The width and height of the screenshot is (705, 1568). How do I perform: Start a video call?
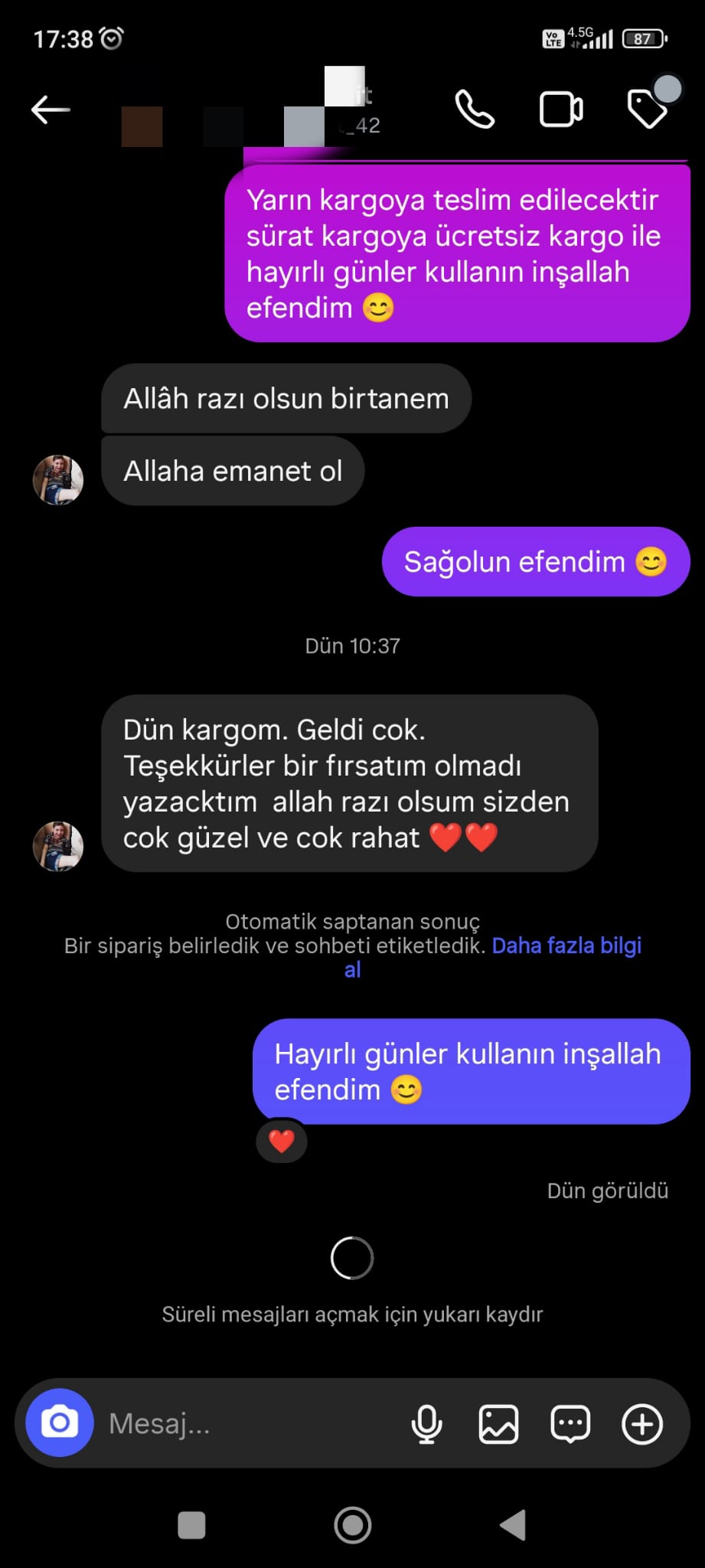(x=561, y=109)
